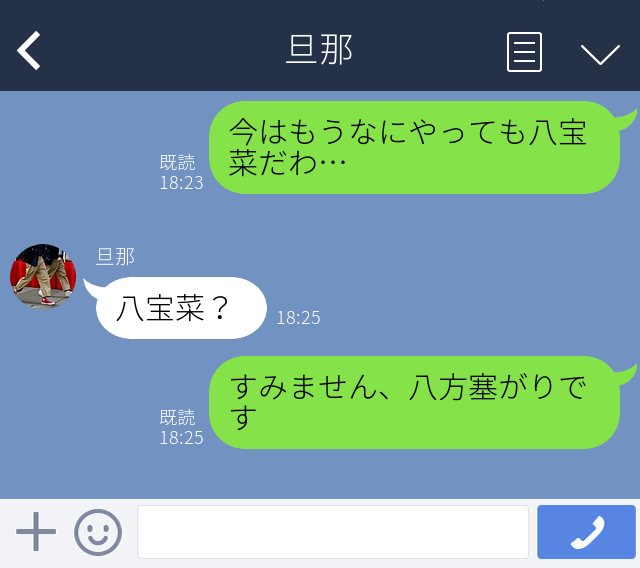640x568 pixels.
Task: Start a voice call with 旦那
Action: 586,532
